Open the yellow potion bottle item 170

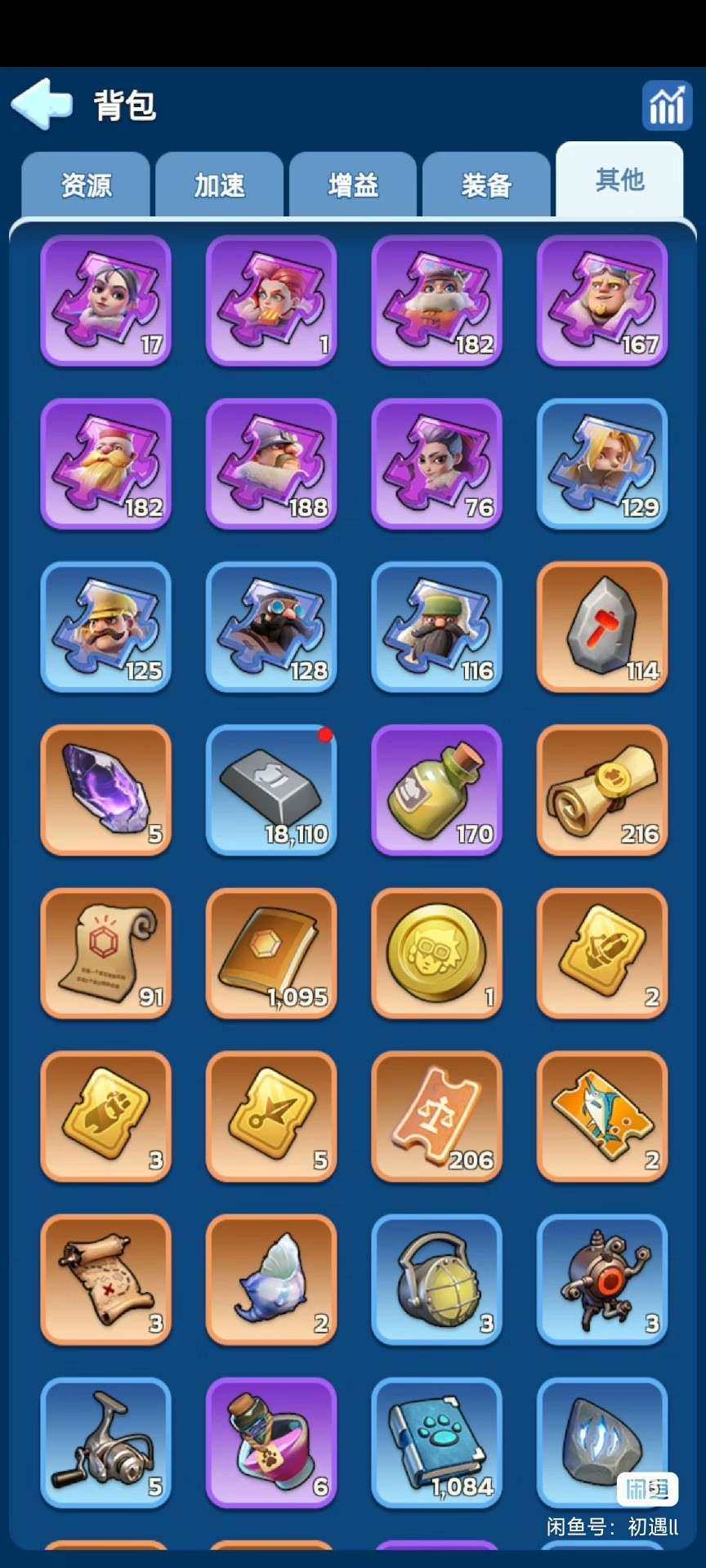point(436,790)
